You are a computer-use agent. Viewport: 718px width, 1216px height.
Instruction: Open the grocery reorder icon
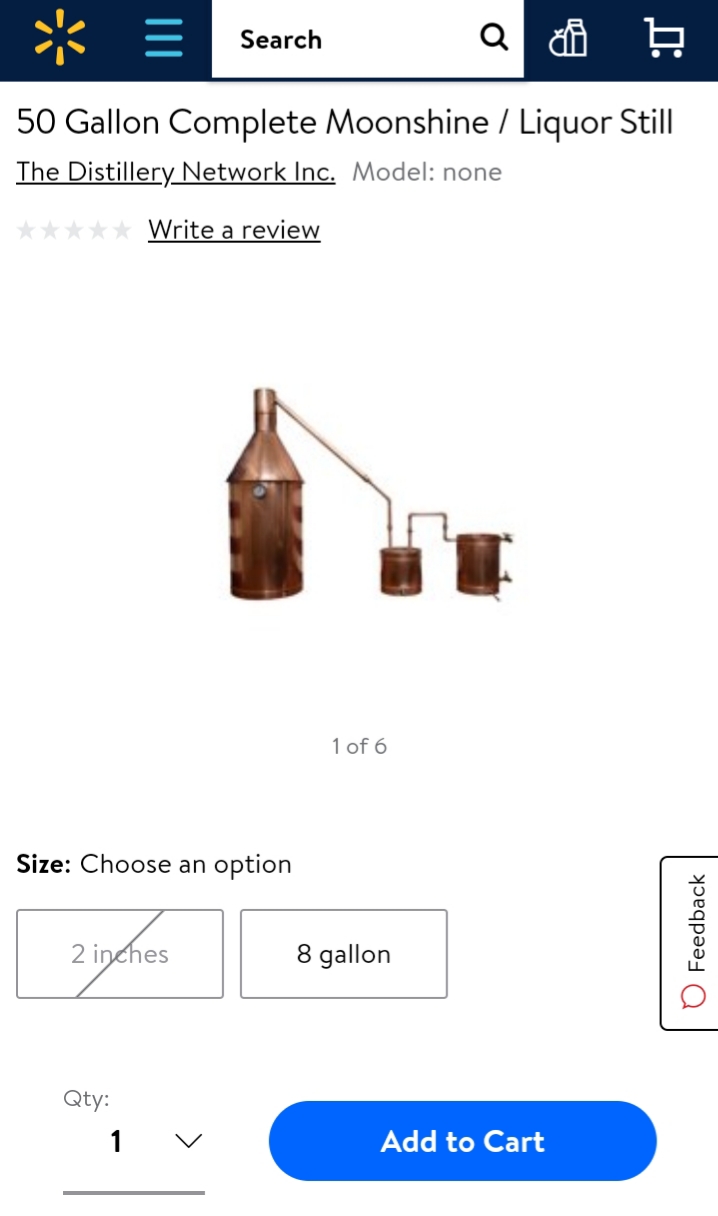(x=568, y=39)
